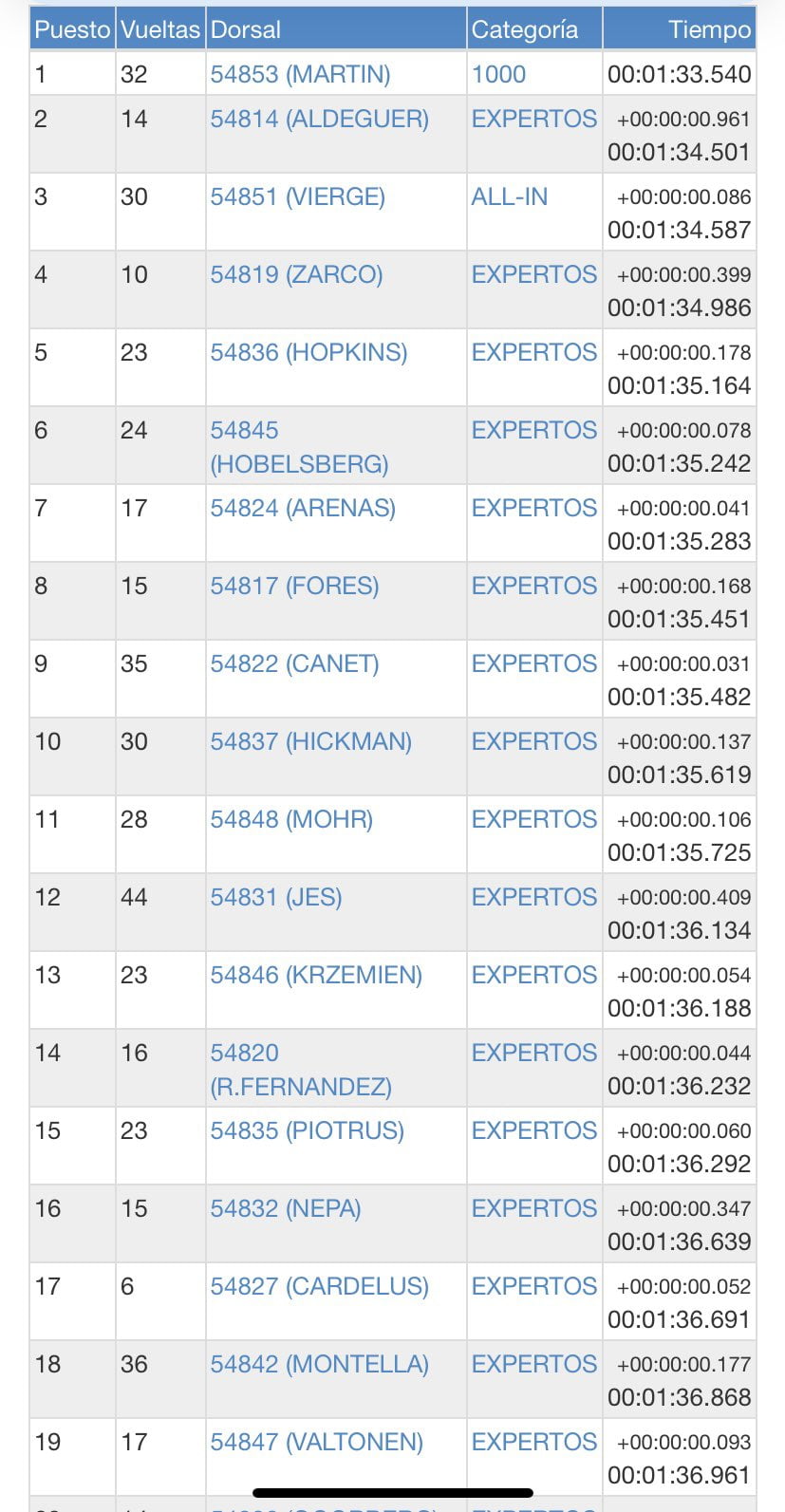Viewport: 785px width, 1512px height.
Task: Open rider link 54824 (ARENAS)
Action: click(303, 508)
